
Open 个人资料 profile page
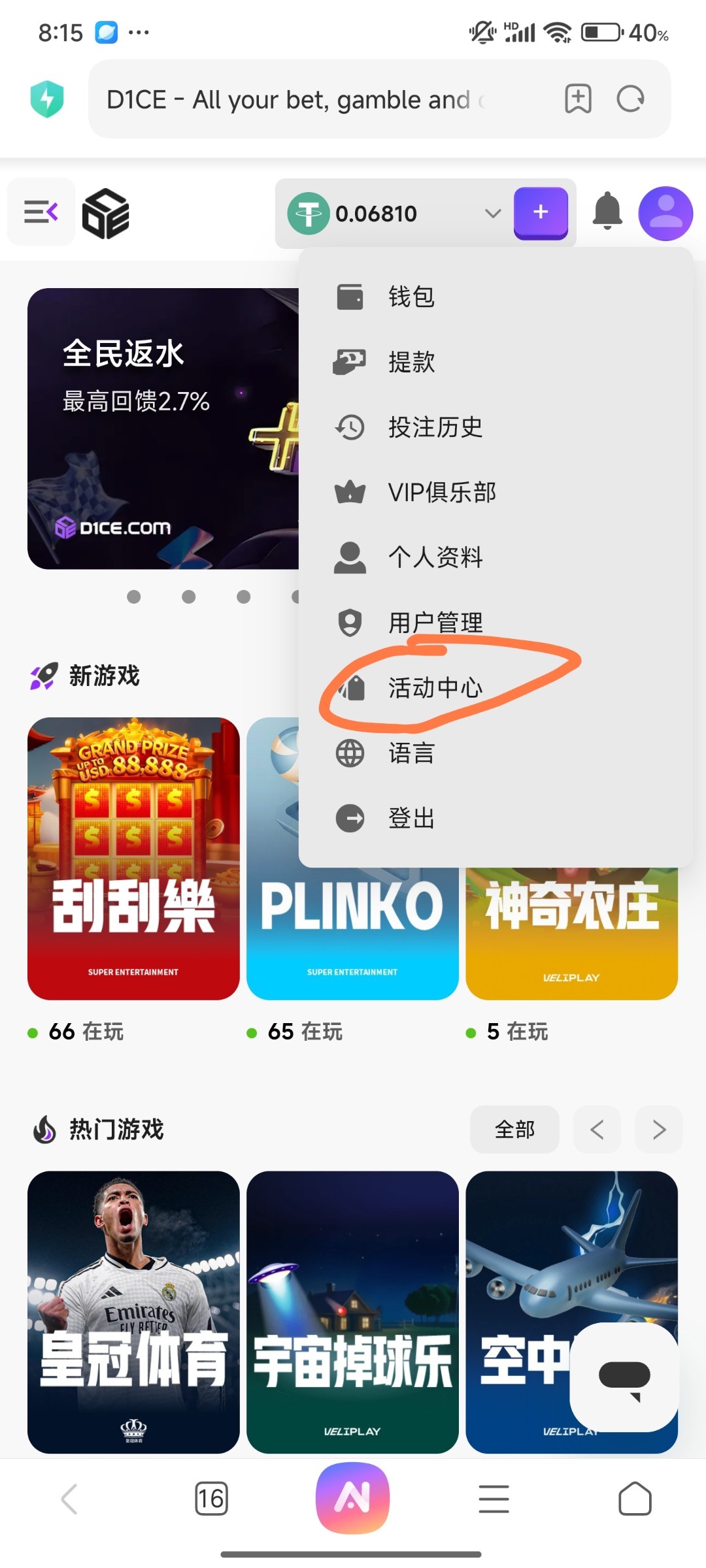coord(435,557)
